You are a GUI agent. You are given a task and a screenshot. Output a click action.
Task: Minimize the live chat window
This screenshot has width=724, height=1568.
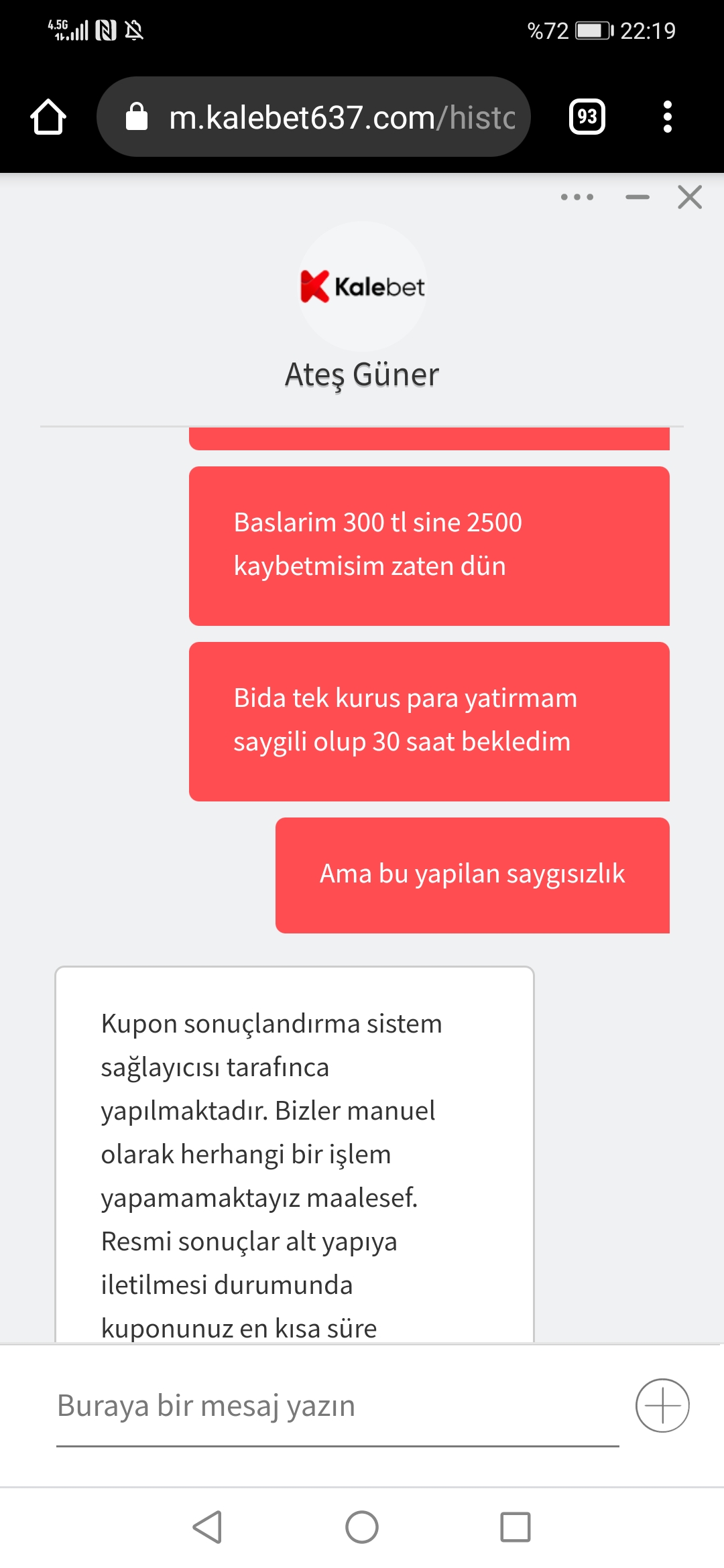pyautogui.click(x=638, y=197)
